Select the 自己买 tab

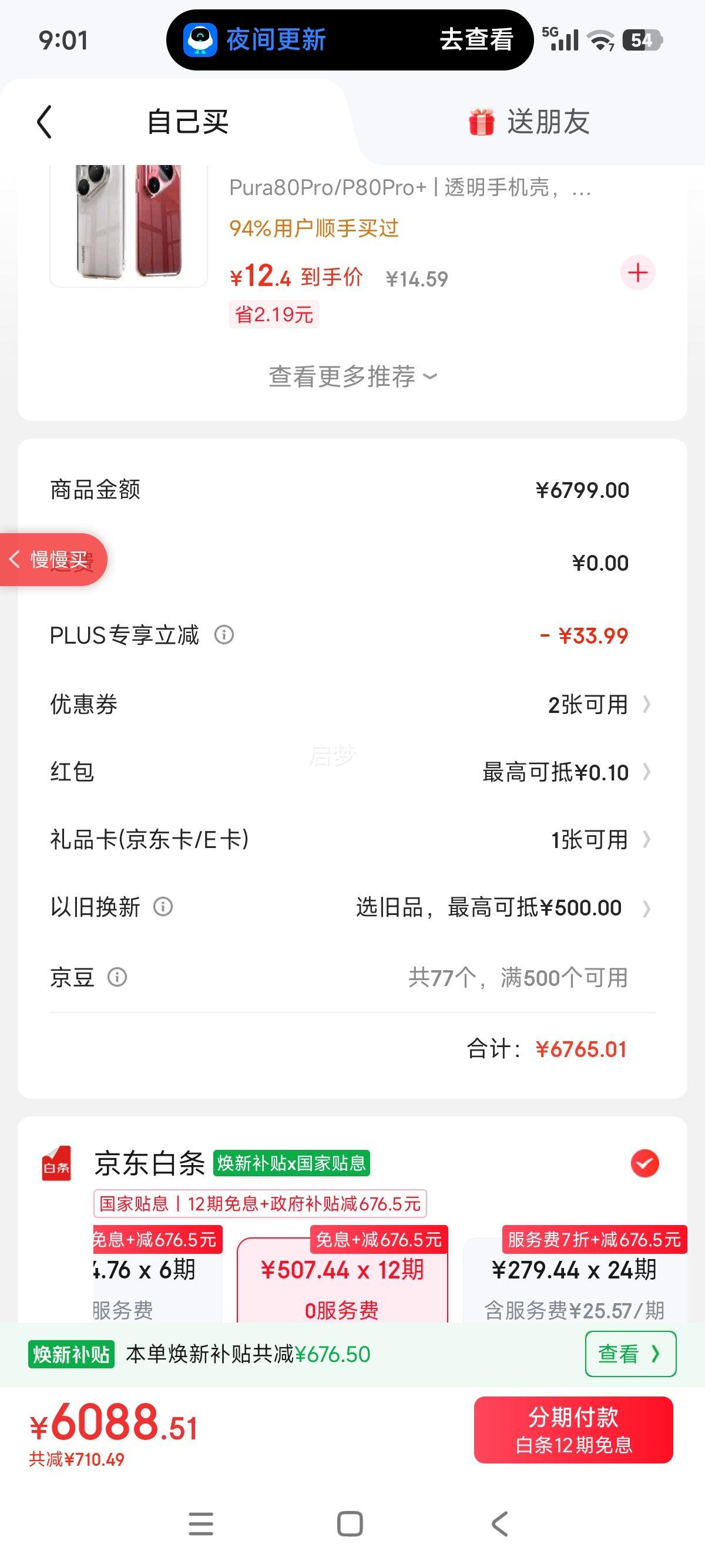pos(187,122)
